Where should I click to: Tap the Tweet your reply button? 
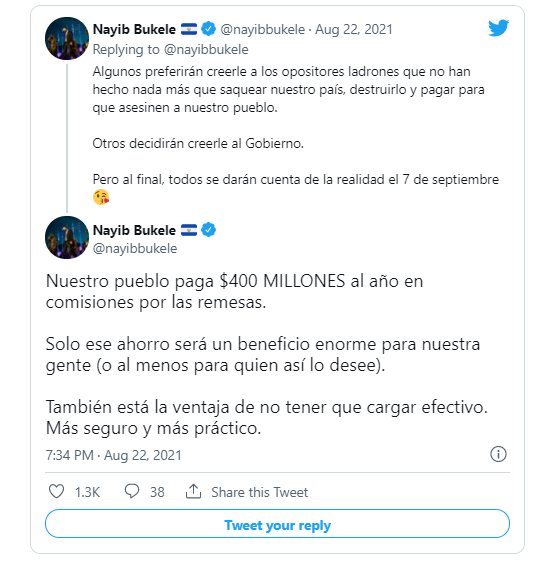277,524
